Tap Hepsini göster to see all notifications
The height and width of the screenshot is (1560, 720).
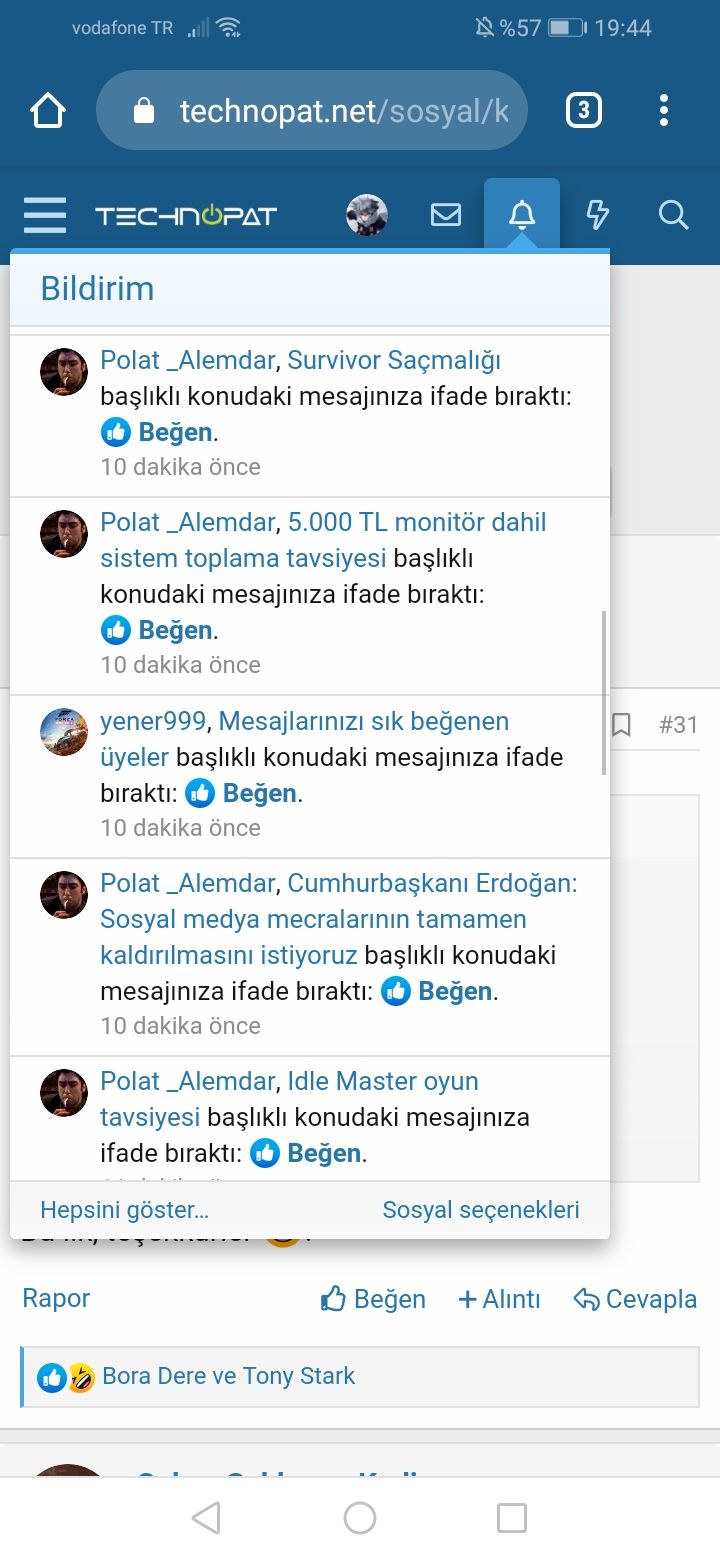[124, 1210]
